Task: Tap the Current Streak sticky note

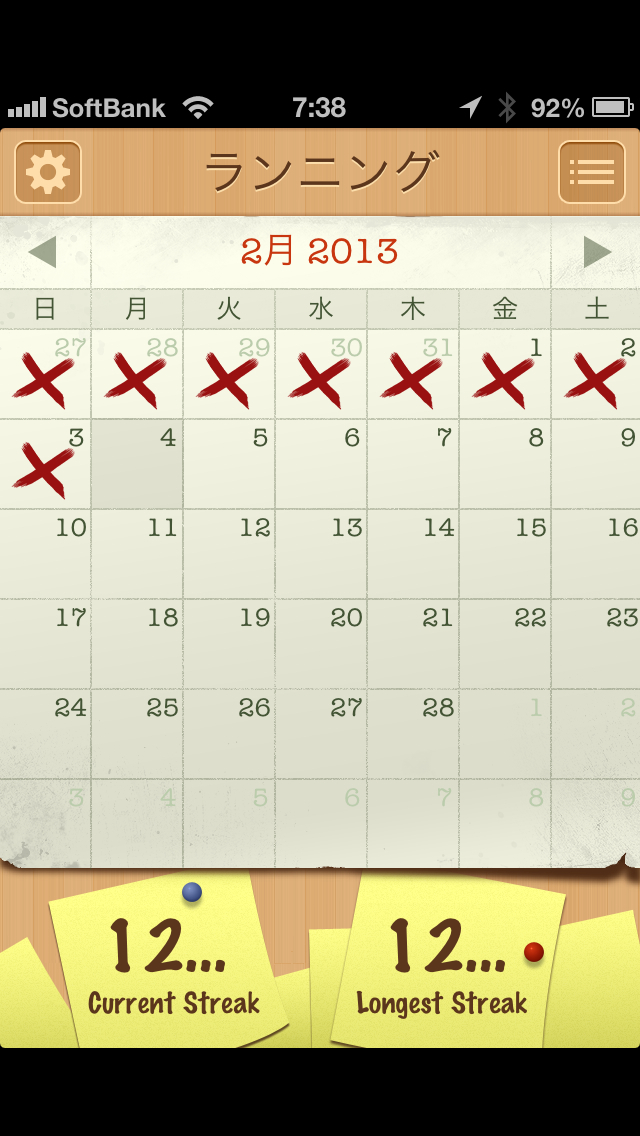Action: pyautogui.click(x=170, y=960)
